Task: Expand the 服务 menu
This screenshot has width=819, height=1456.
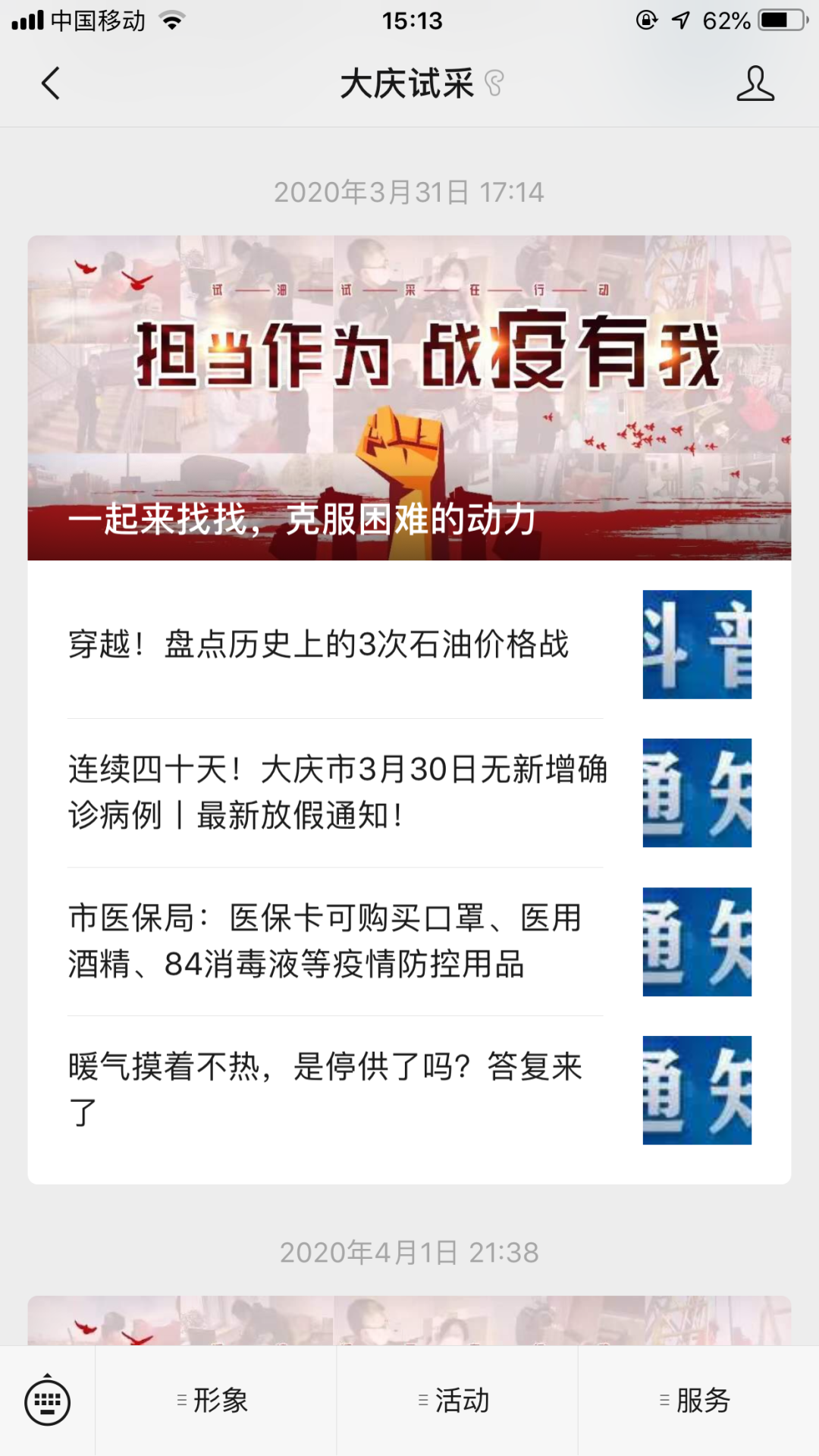Action: pos(698,1401)
